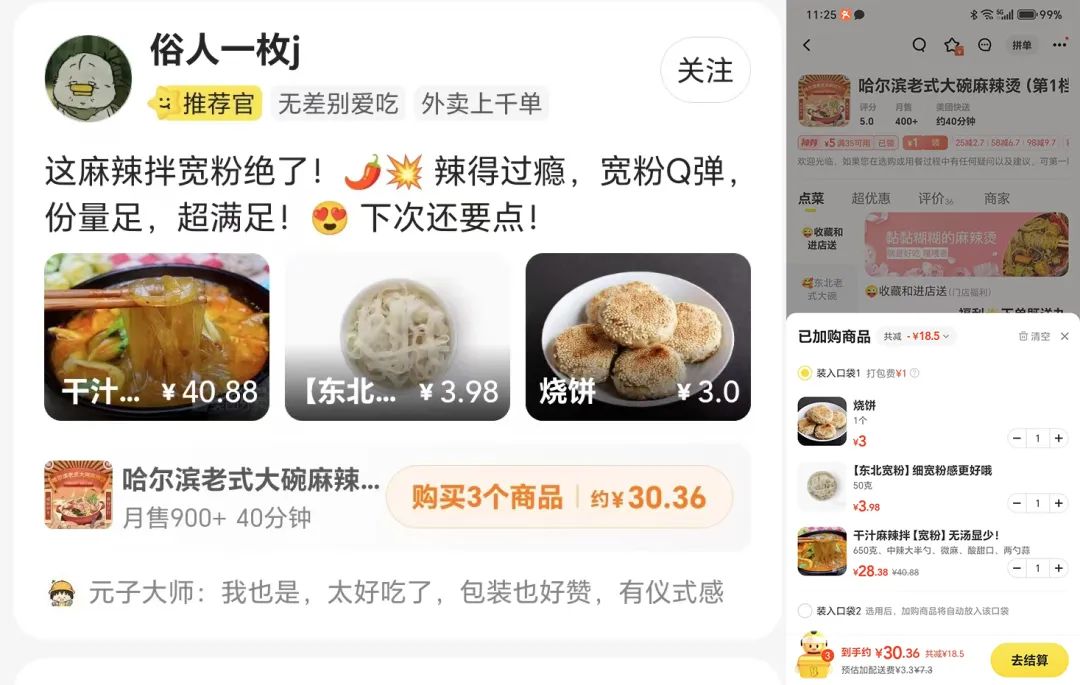Open the 哈尔滨老式大碗麻辣烫 store row in the review
The image size is (1080, 685).
215,495
